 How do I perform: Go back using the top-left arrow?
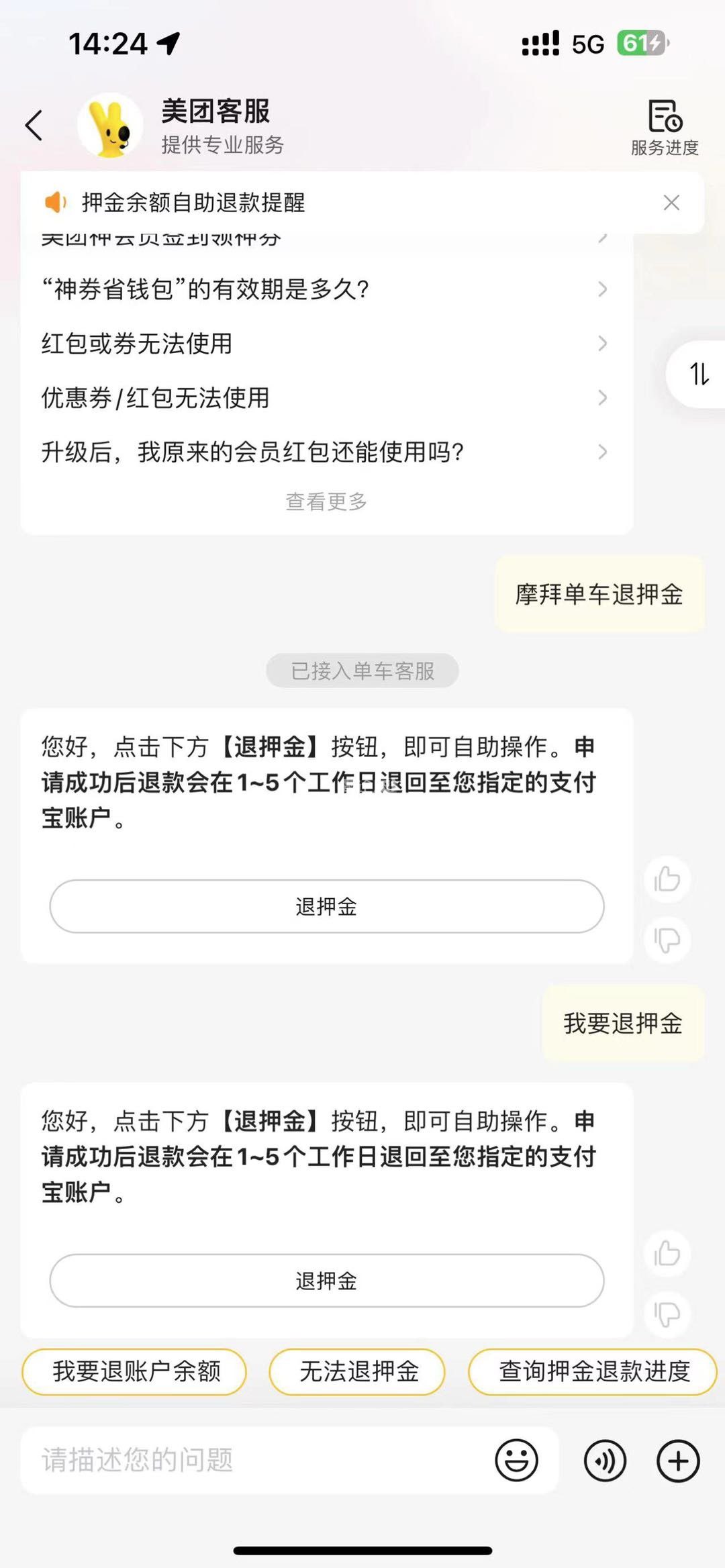(x=34, y=126)
